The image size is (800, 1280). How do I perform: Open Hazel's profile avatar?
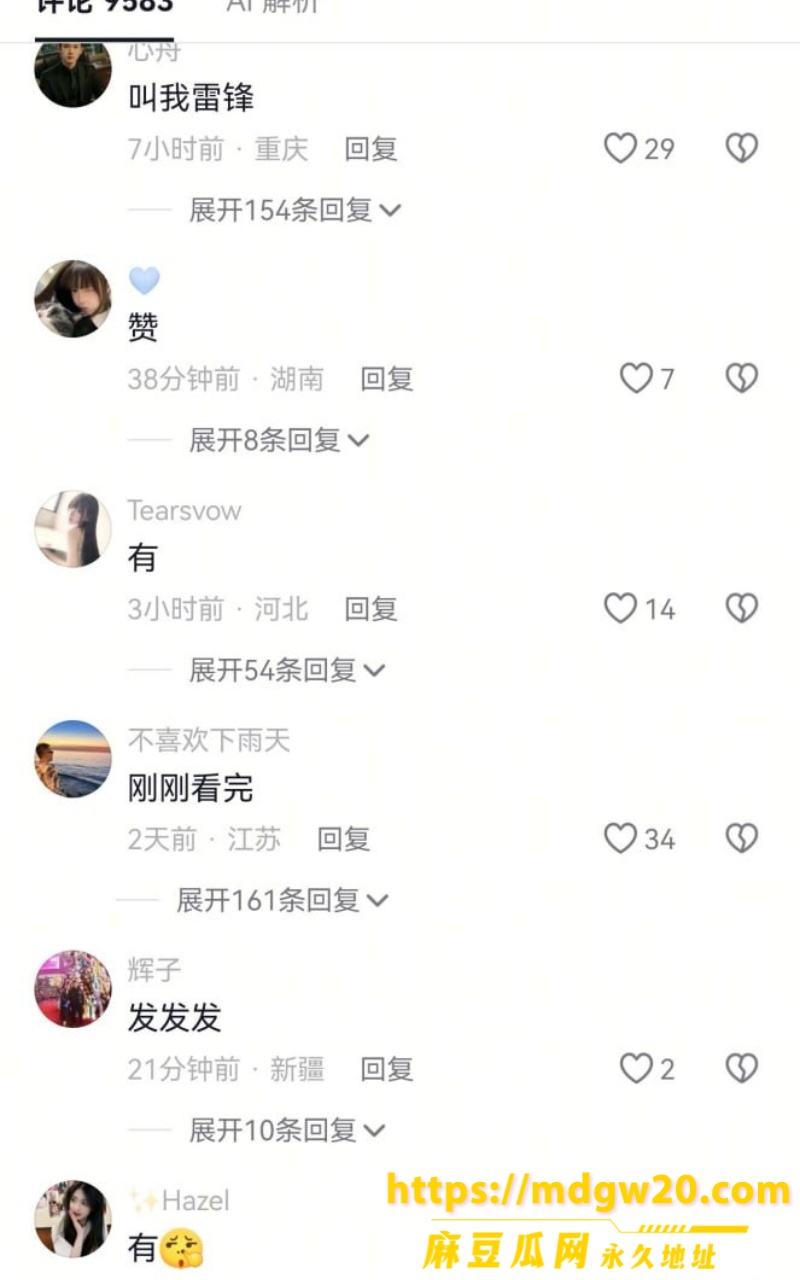pyautogui.click(x=73, y=1219)
